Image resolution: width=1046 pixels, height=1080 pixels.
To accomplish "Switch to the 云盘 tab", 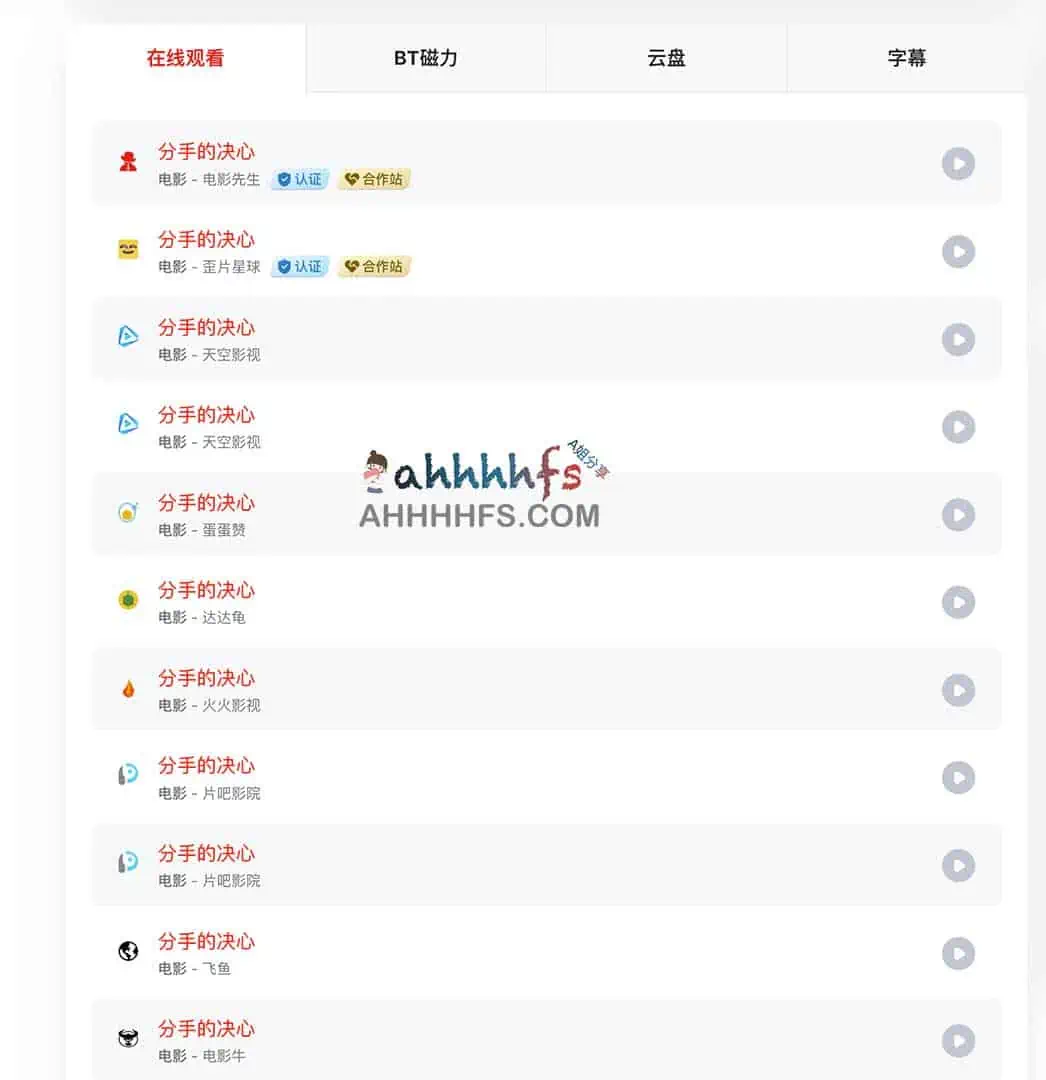I will [x=666, y=58].
